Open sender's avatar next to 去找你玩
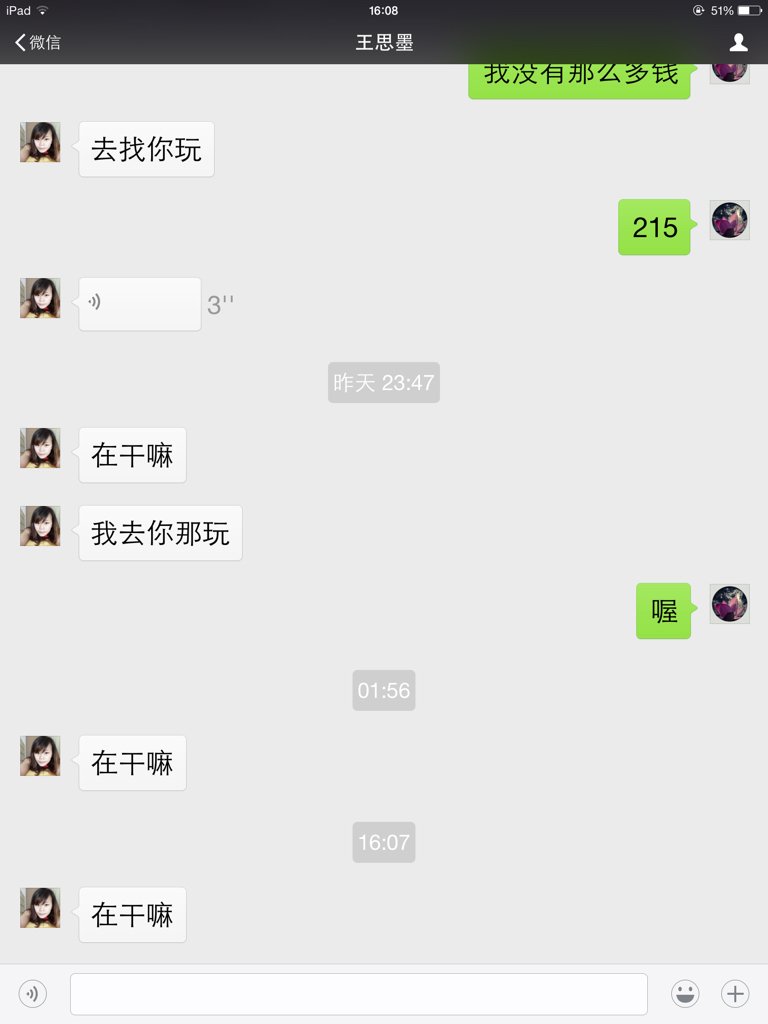768x1024 pixels. coord(40,142)
